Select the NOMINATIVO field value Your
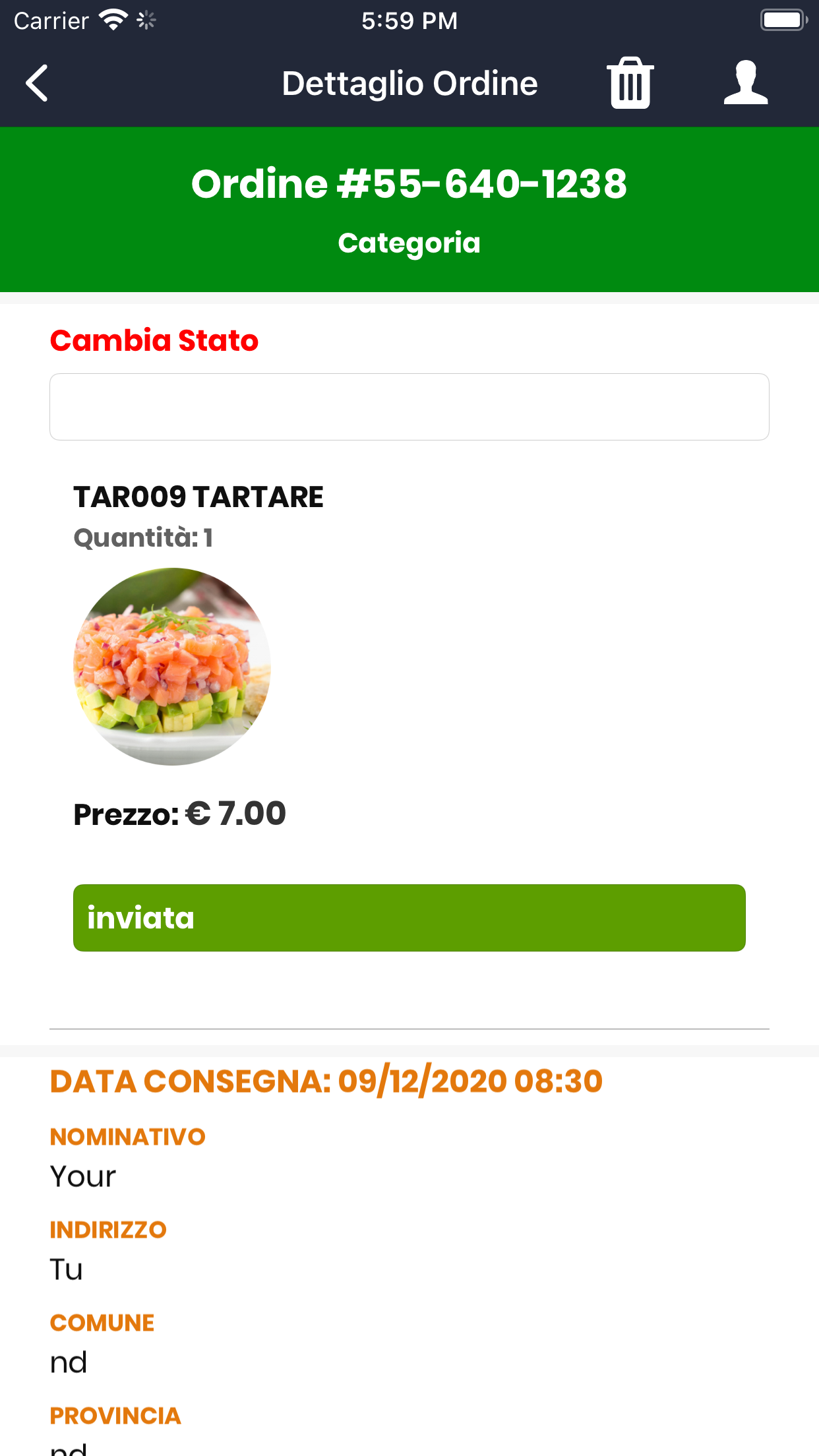Viewport: 819px width, 1456px height. 82,1175
